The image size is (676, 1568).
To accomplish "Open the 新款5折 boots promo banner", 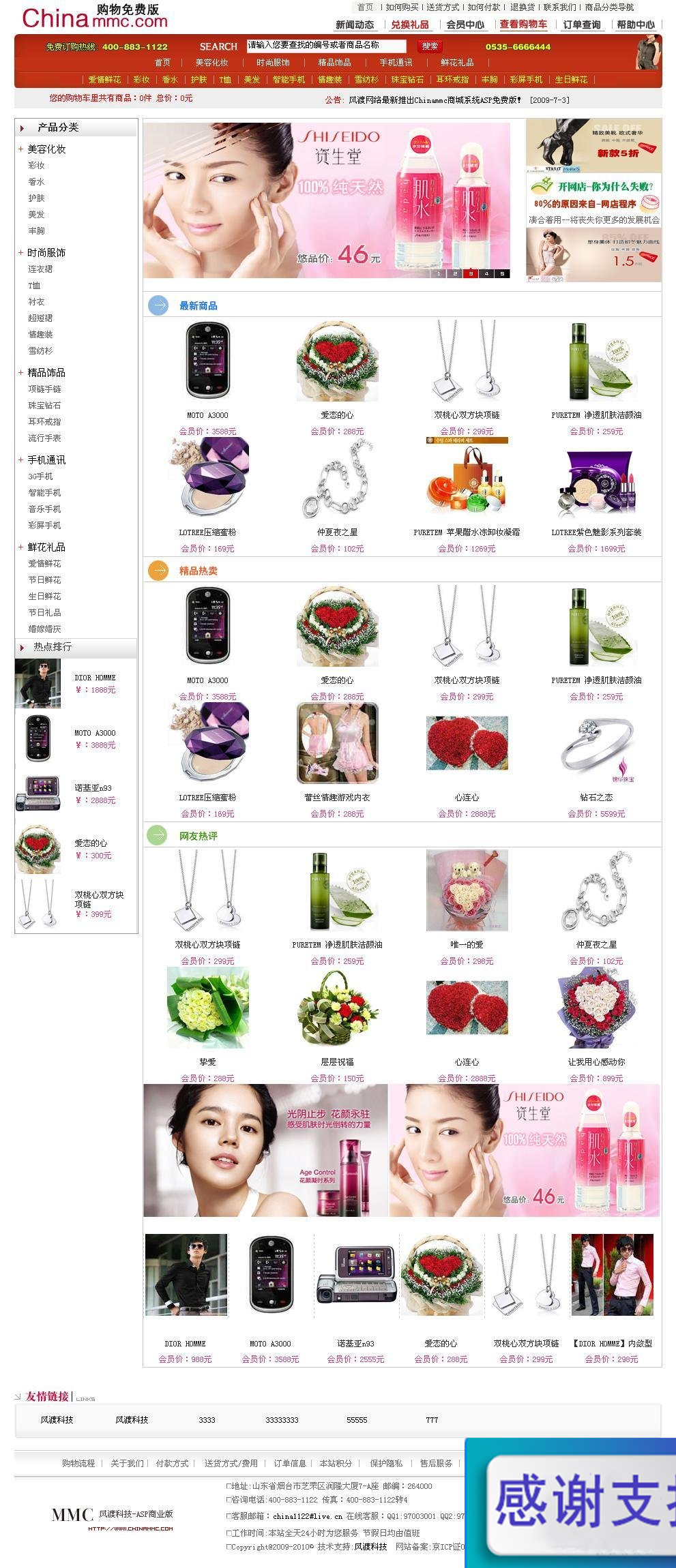I will 593,145.
